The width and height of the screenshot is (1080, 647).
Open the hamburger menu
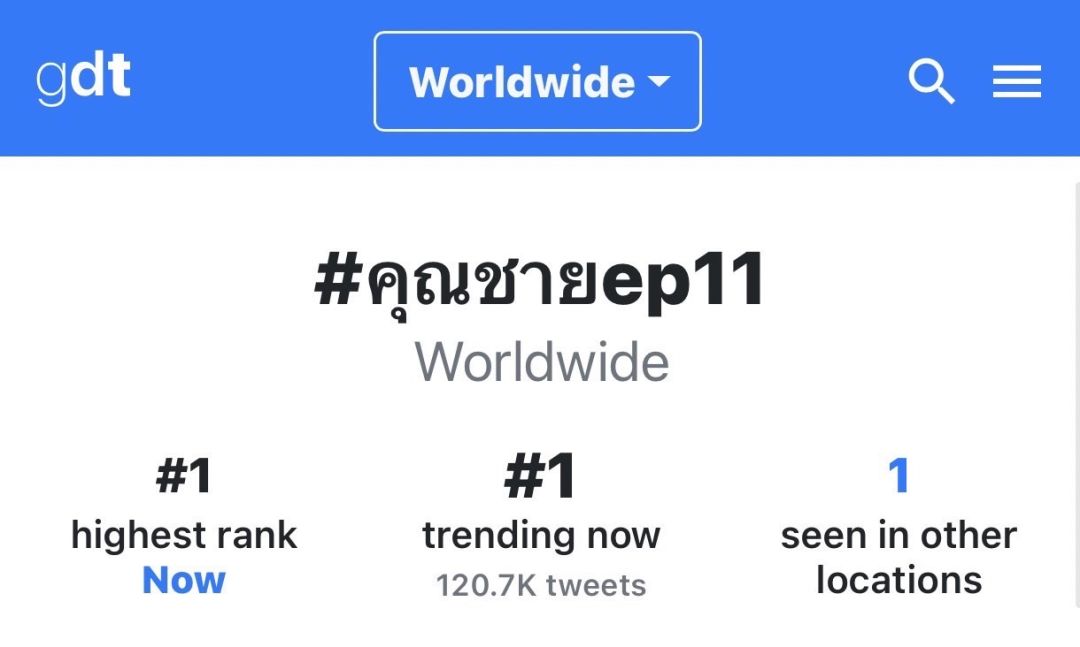tap(1017, 82)
